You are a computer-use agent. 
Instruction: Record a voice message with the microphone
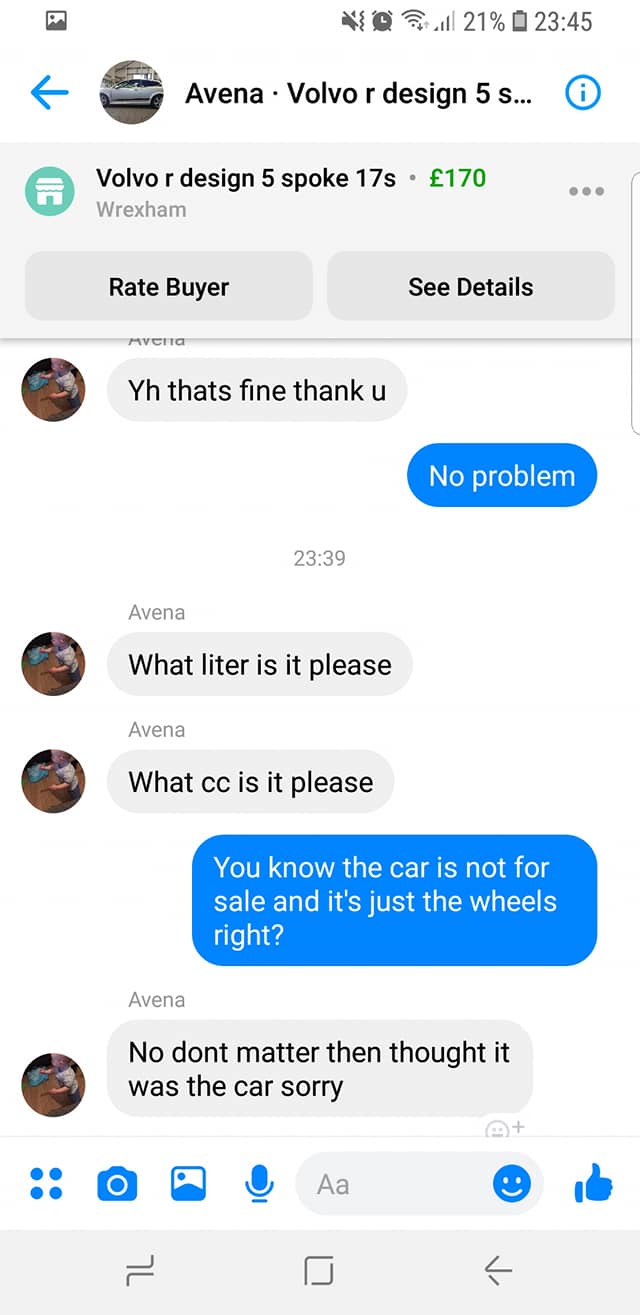259,1185
